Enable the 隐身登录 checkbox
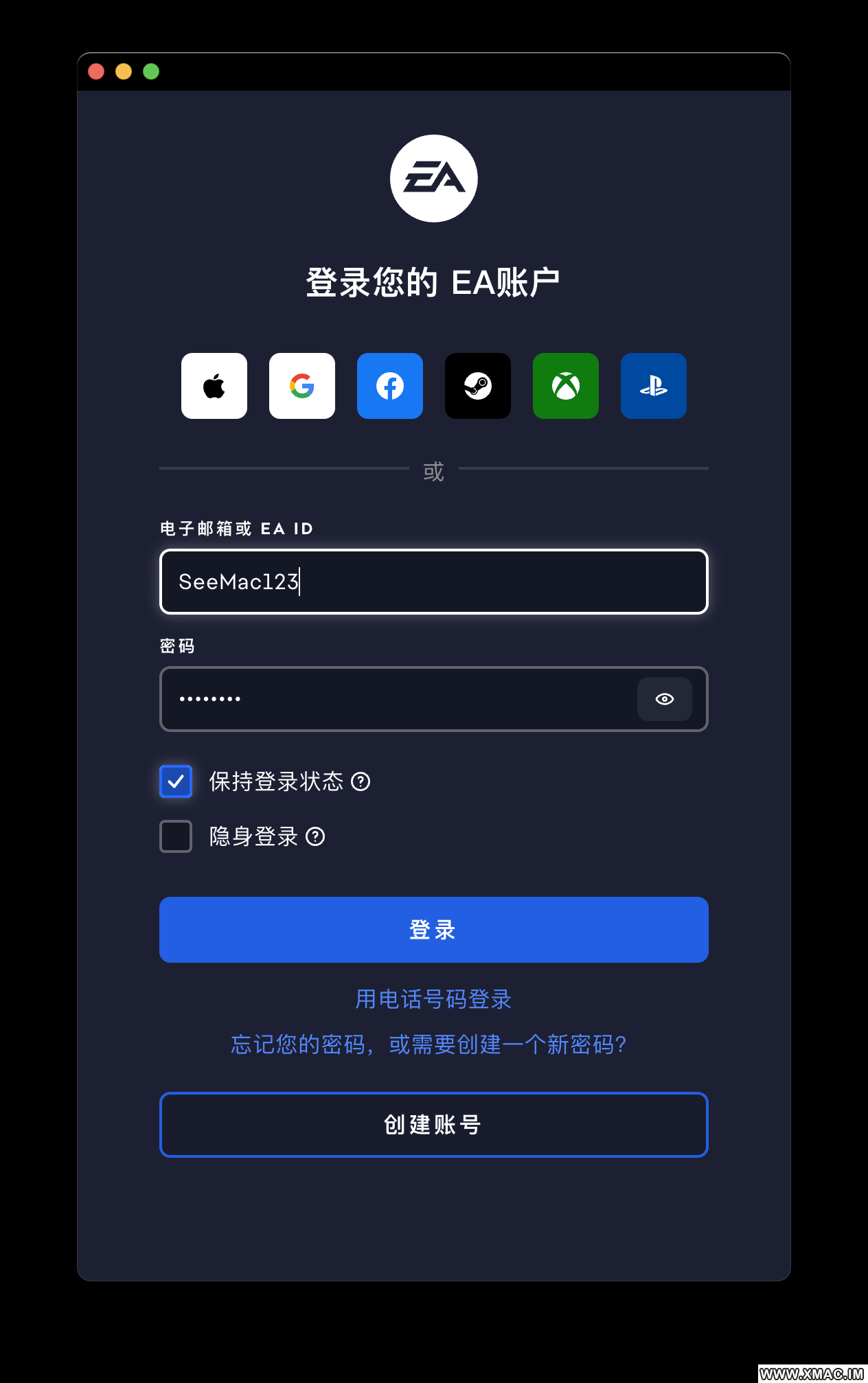Image resolution: width=868 pixels, height=1383 pixels. click(x=176, y=836)
